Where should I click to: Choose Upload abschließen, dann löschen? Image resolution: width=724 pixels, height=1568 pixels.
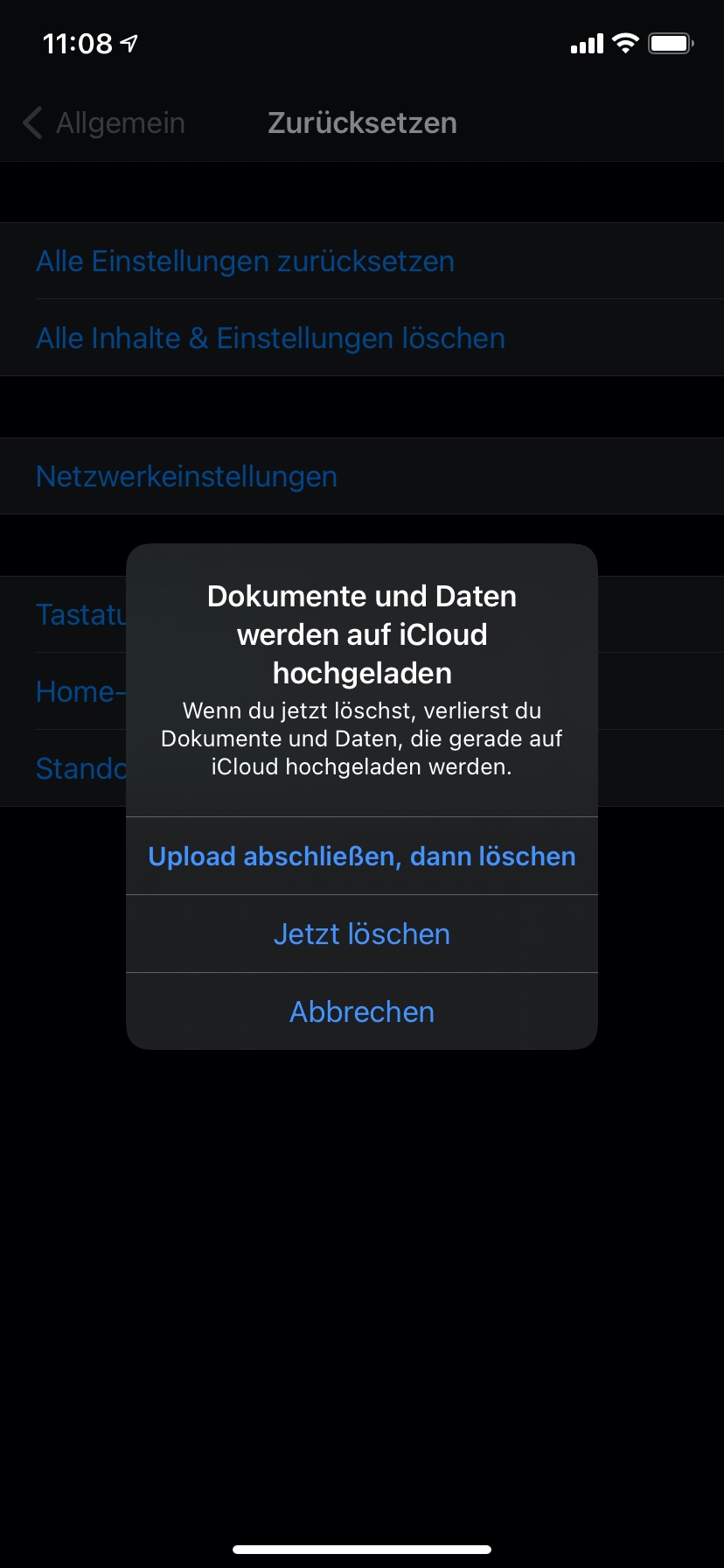(x=362, y=856)
